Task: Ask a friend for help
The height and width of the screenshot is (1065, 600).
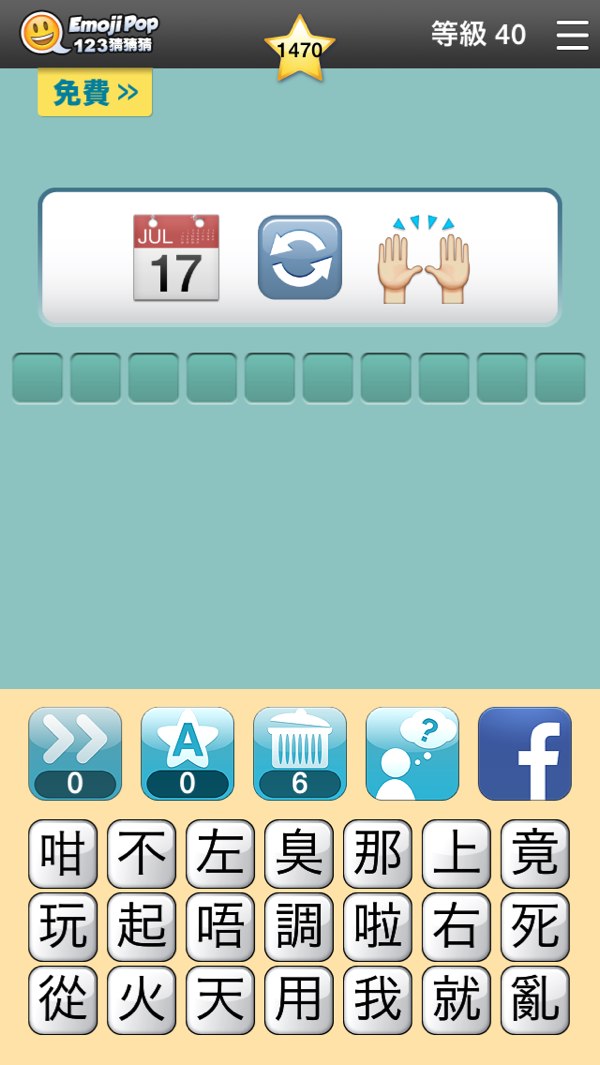Action: (412, 753)
